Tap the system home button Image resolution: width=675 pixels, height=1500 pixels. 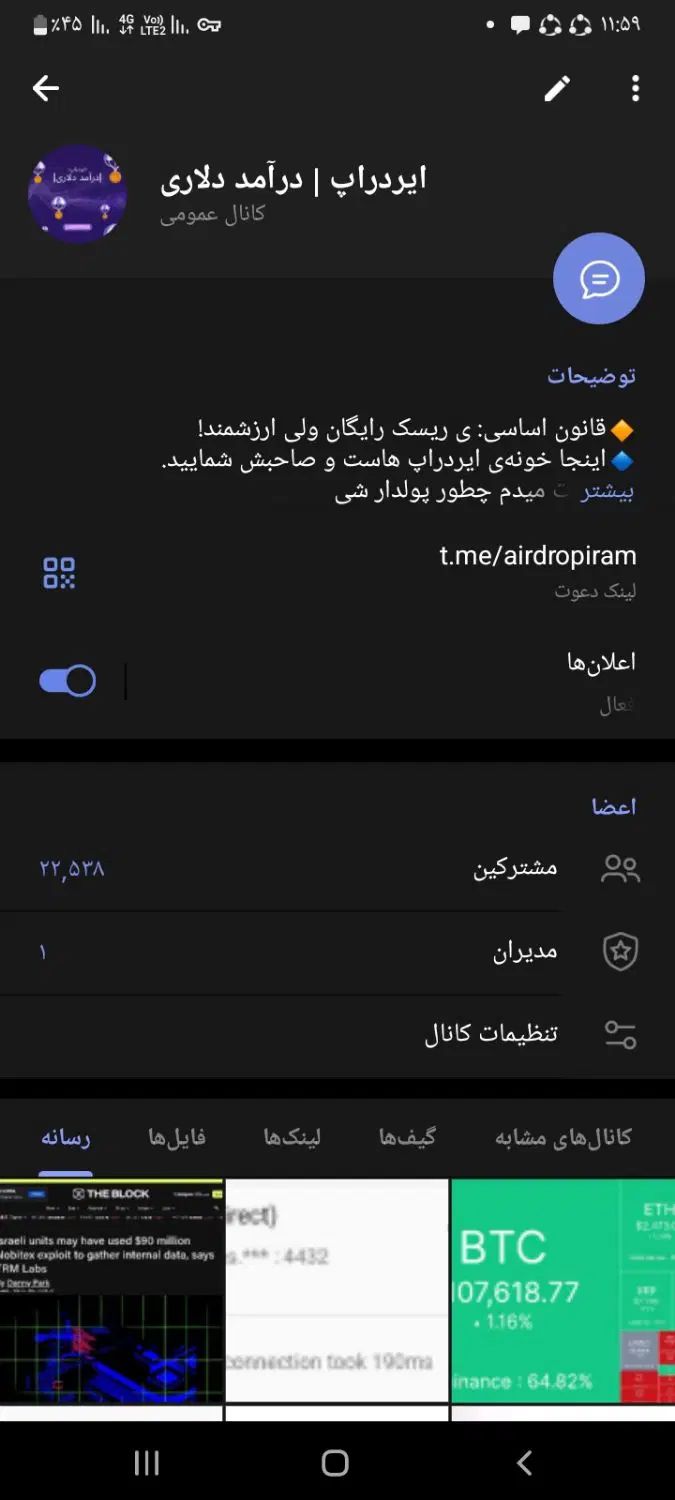click(335, 1464)
